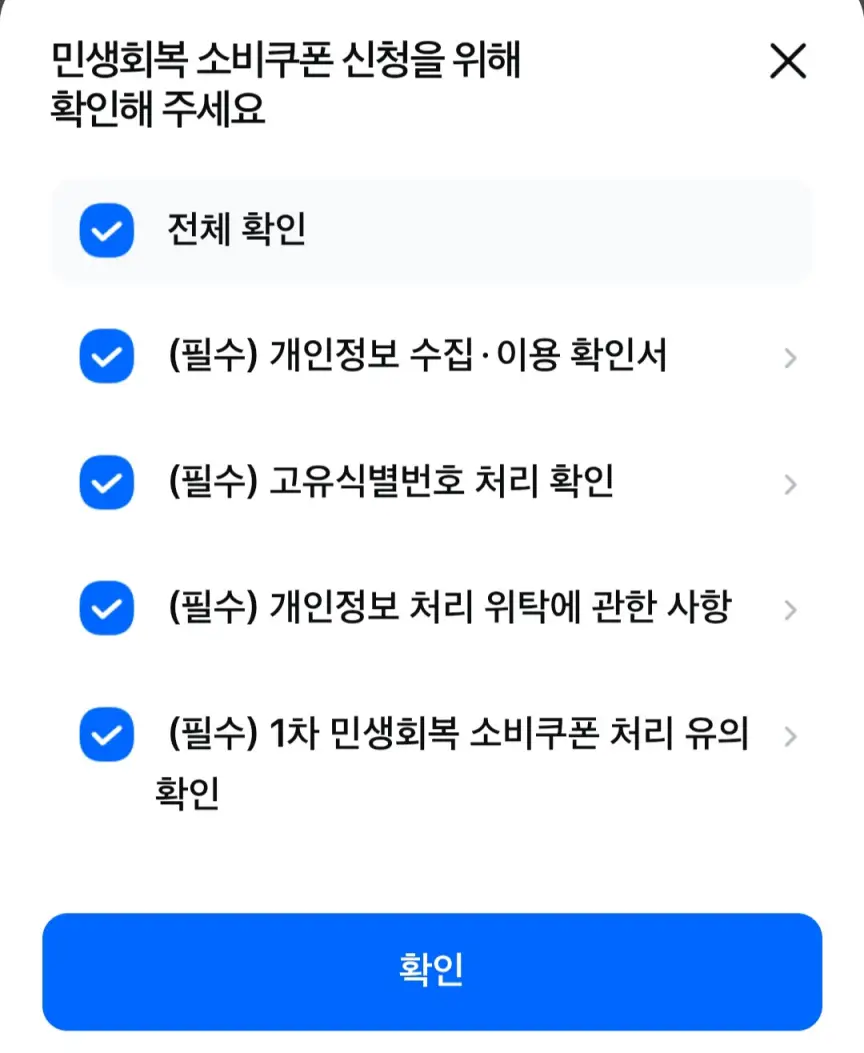The width and height of the screenshot is (864, 1053).
Task: View details of 개인정보 처리 위탁에 관한 사항
Action: pos(791,610)
